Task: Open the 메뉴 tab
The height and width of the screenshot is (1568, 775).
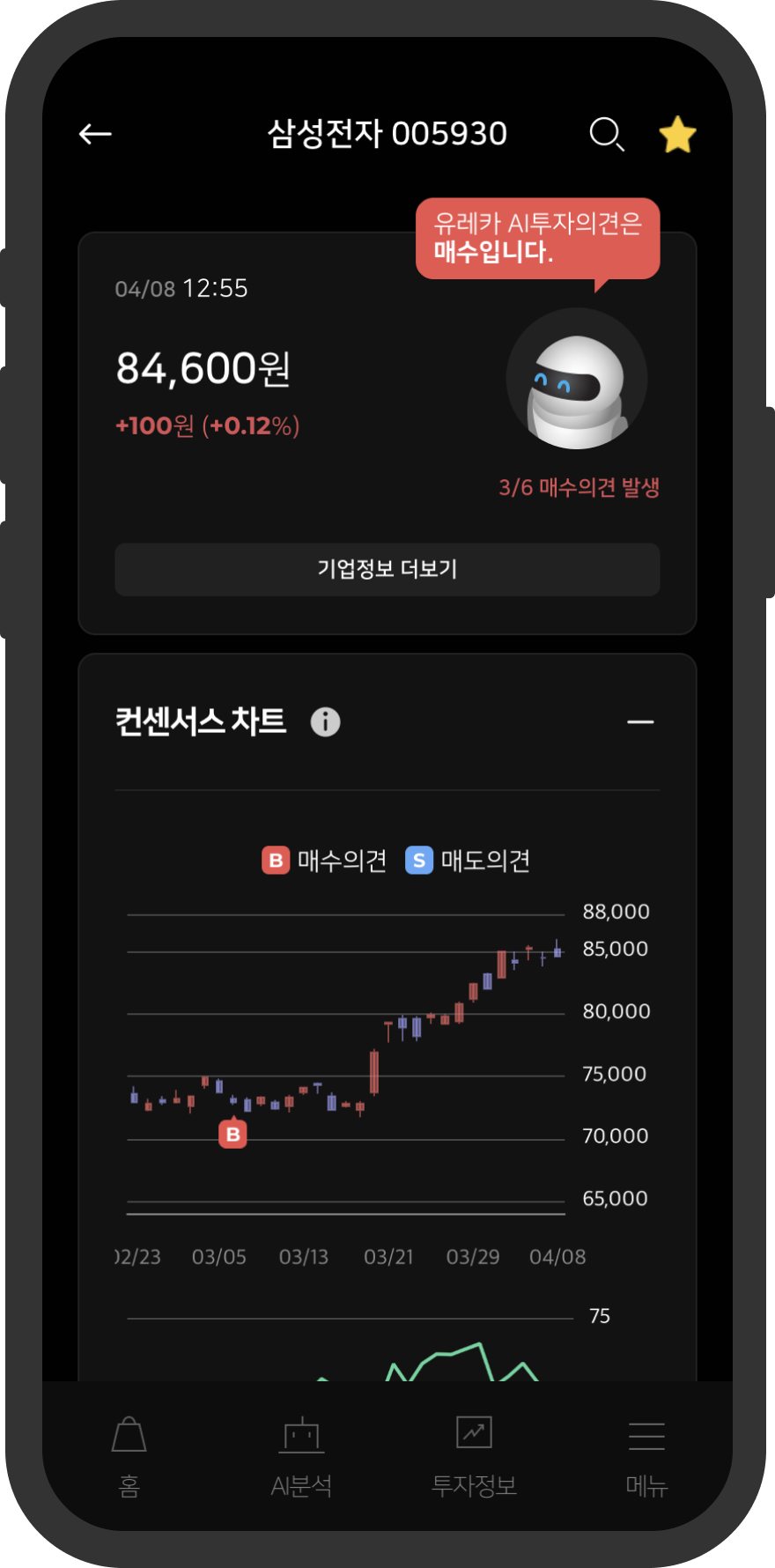Action: 646,1455
